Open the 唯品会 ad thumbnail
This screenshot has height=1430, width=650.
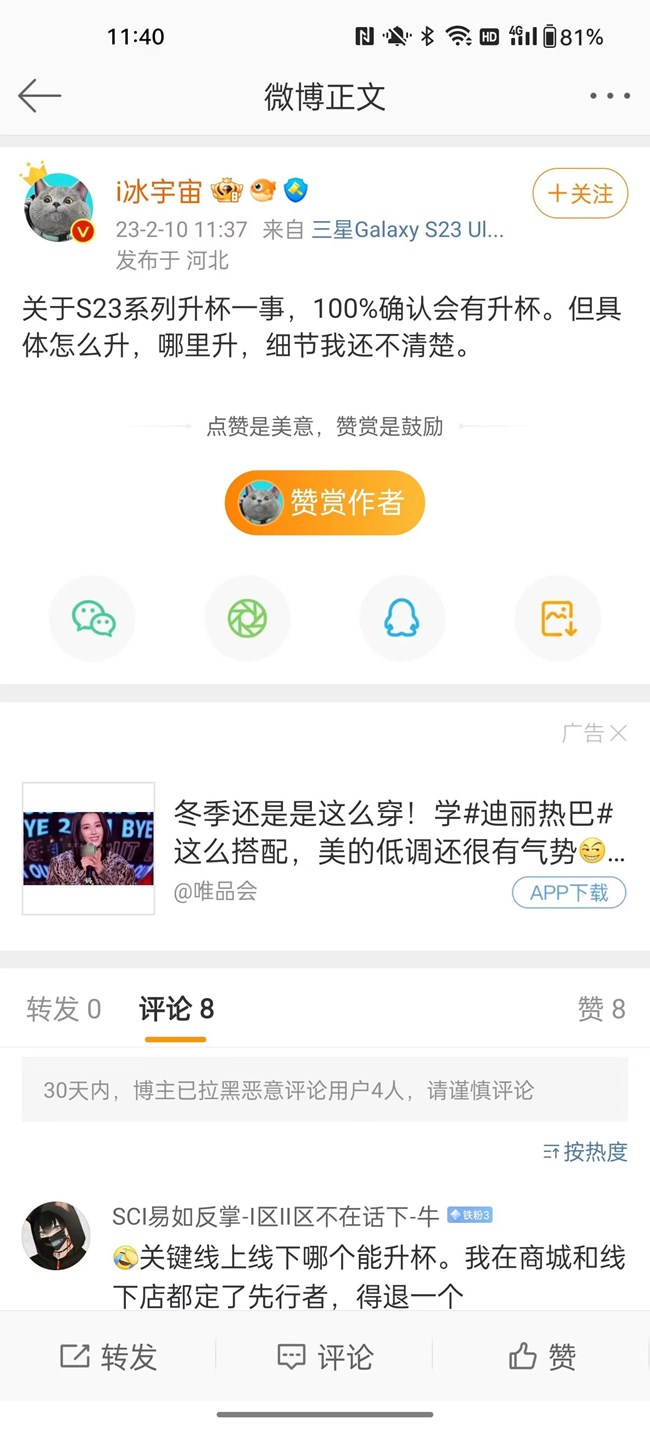89,848
